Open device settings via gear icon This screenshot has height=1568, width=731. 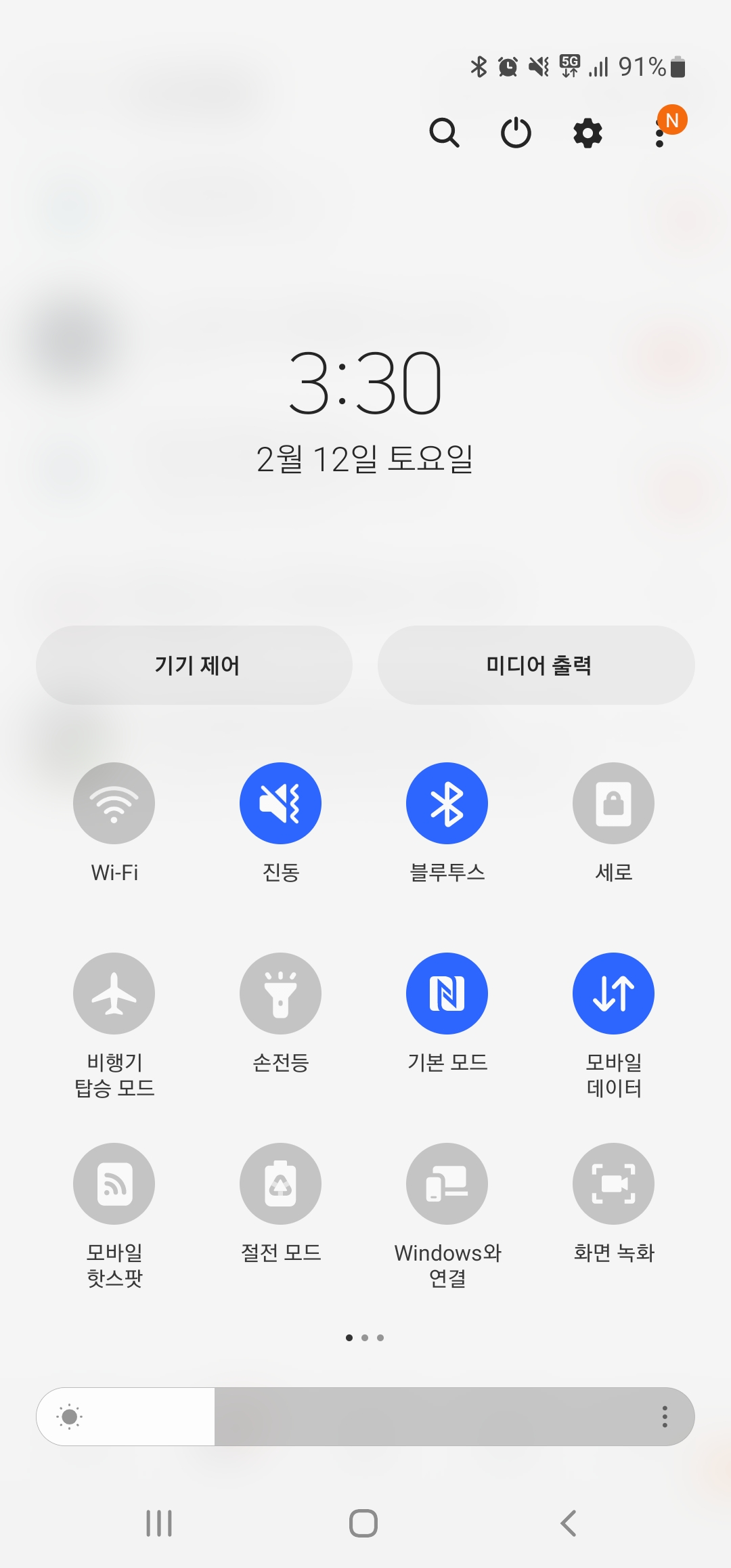point(586,133)
